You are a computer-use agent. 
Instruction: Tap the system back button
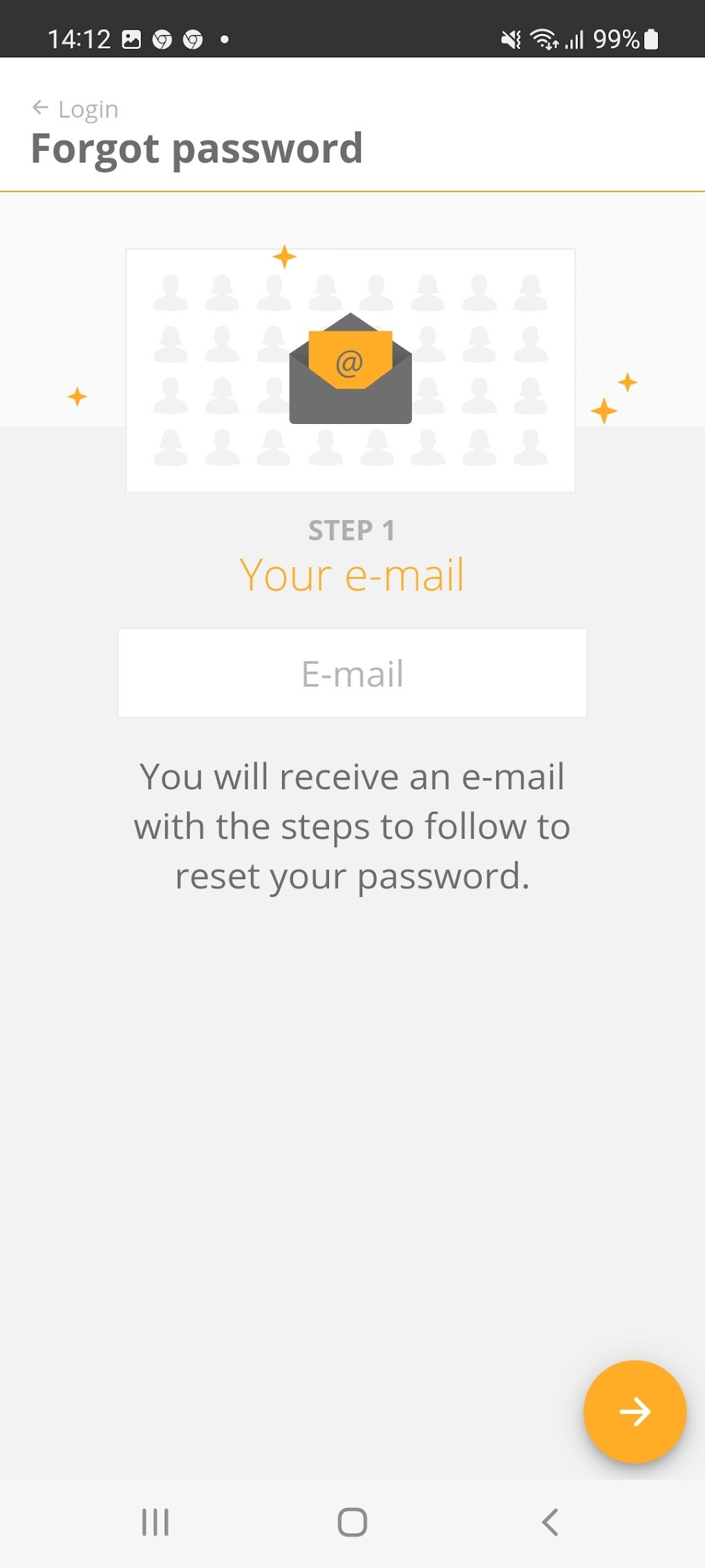click(x=550, y=1522)
